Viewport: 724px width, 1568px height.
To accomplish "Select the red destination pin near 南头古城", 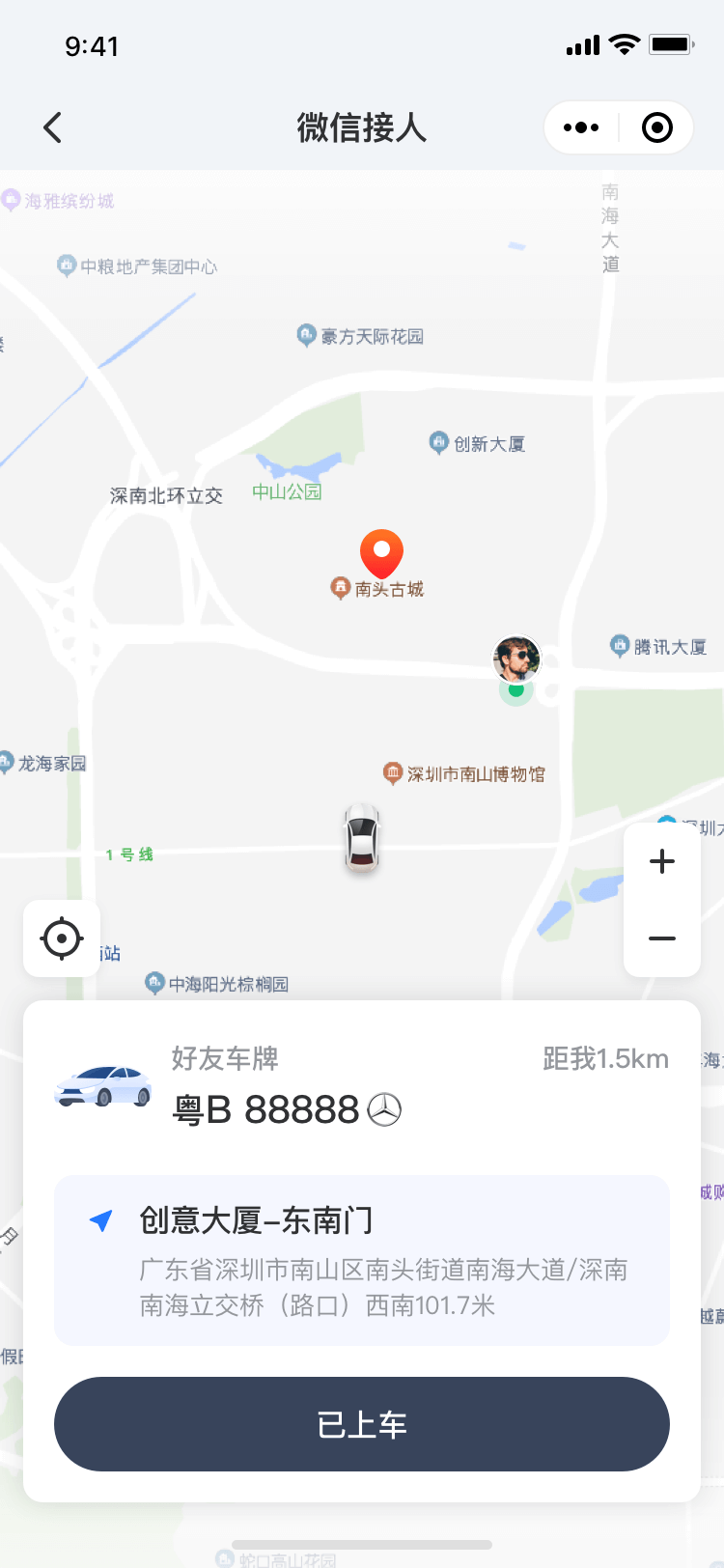I will (x=381, y=553).
